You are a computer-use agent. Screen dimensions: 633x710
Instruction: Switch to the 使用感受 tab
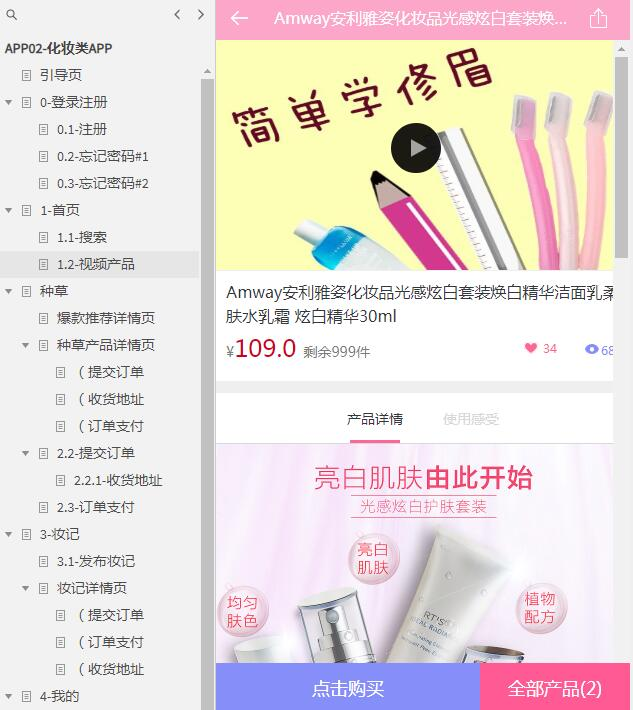471,418
